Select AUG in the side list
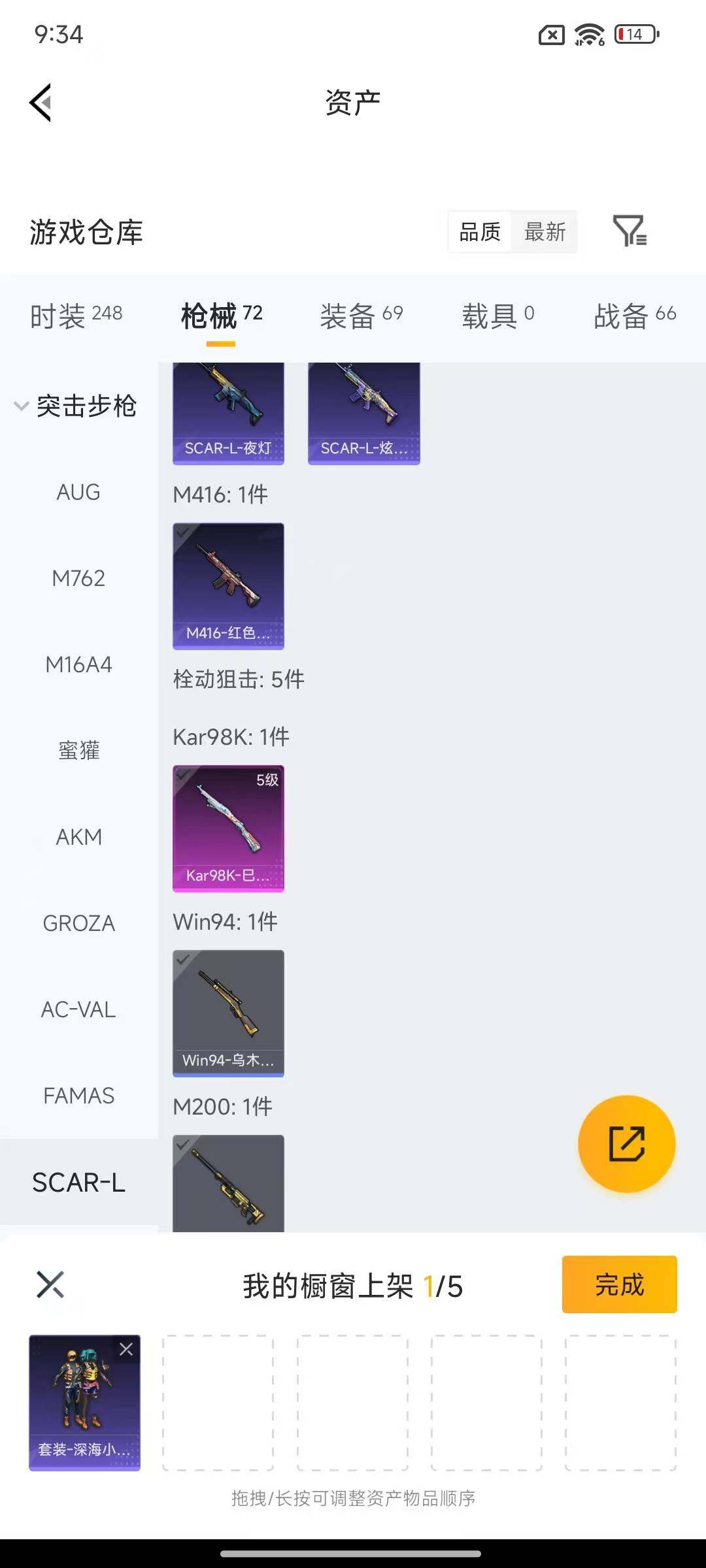706x1568 pixels. click(78, 492)
